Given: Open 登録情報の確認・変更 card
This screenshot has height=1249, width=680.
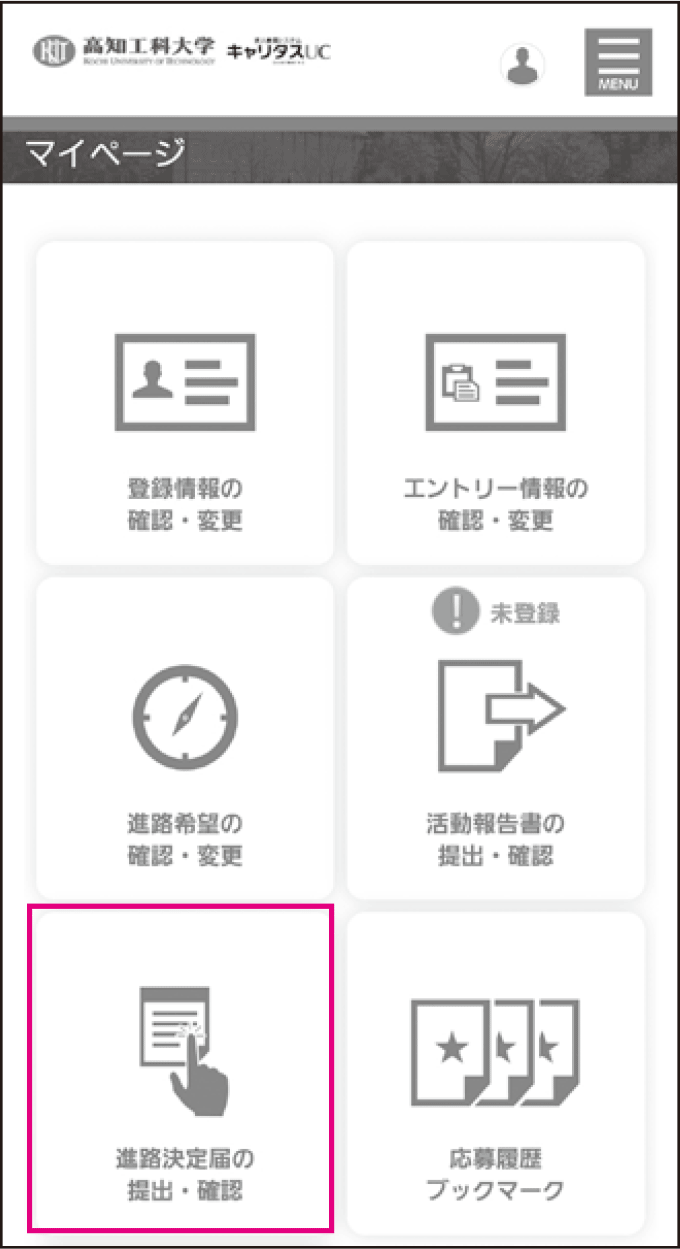Looking at the screenshot, I should pos(185,403).
